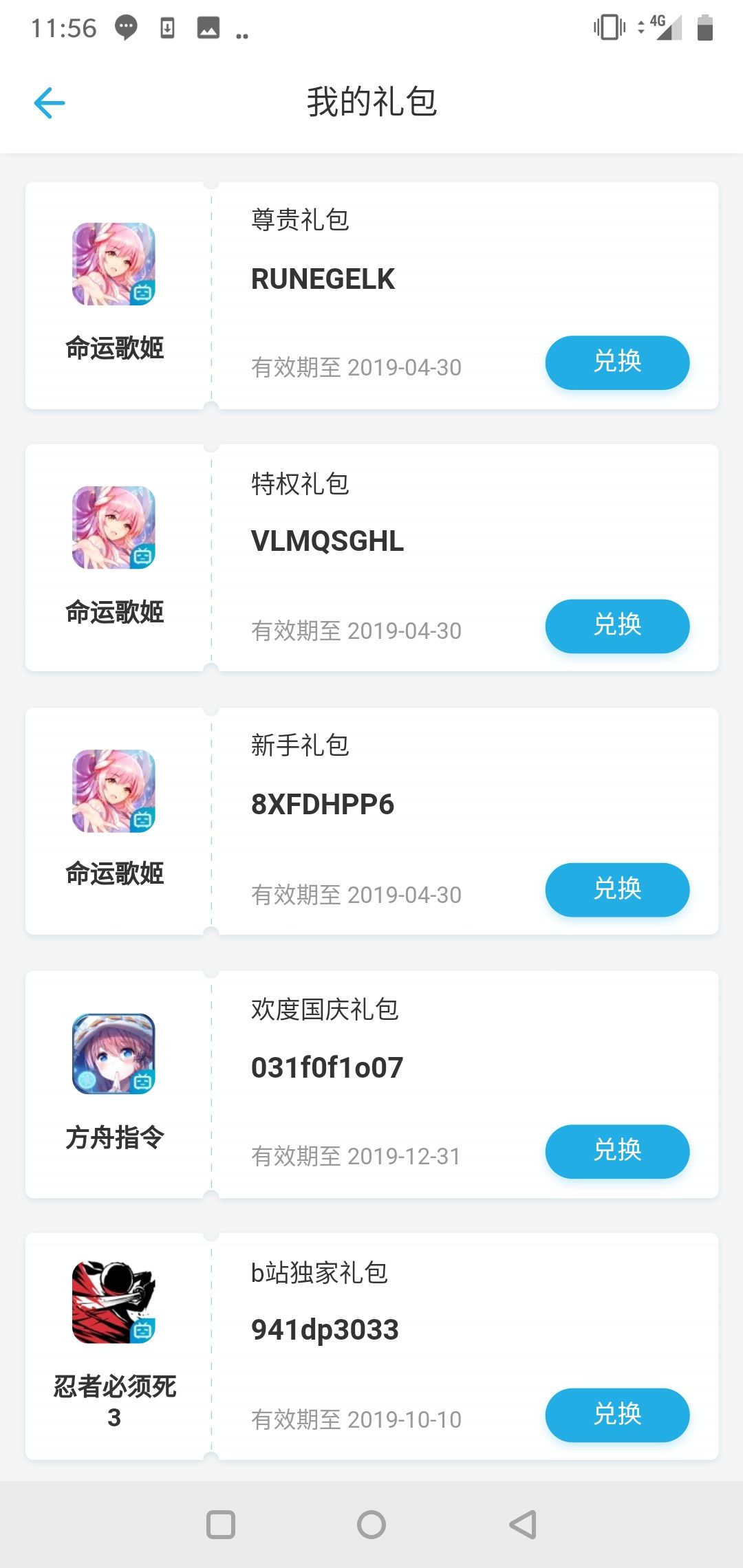Open the 方舟指令 gift card
The width and height of the screenshot is (743, 1568).
pos(371,1085)
